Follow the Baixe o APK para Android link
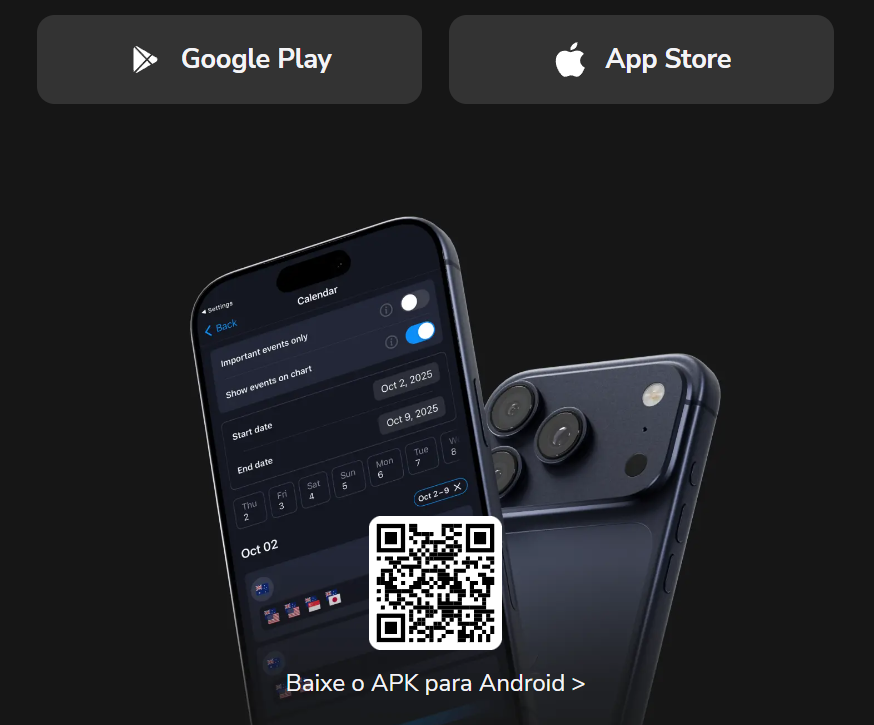The height and width of the screenshot is (725, 874). coord(435,683)
